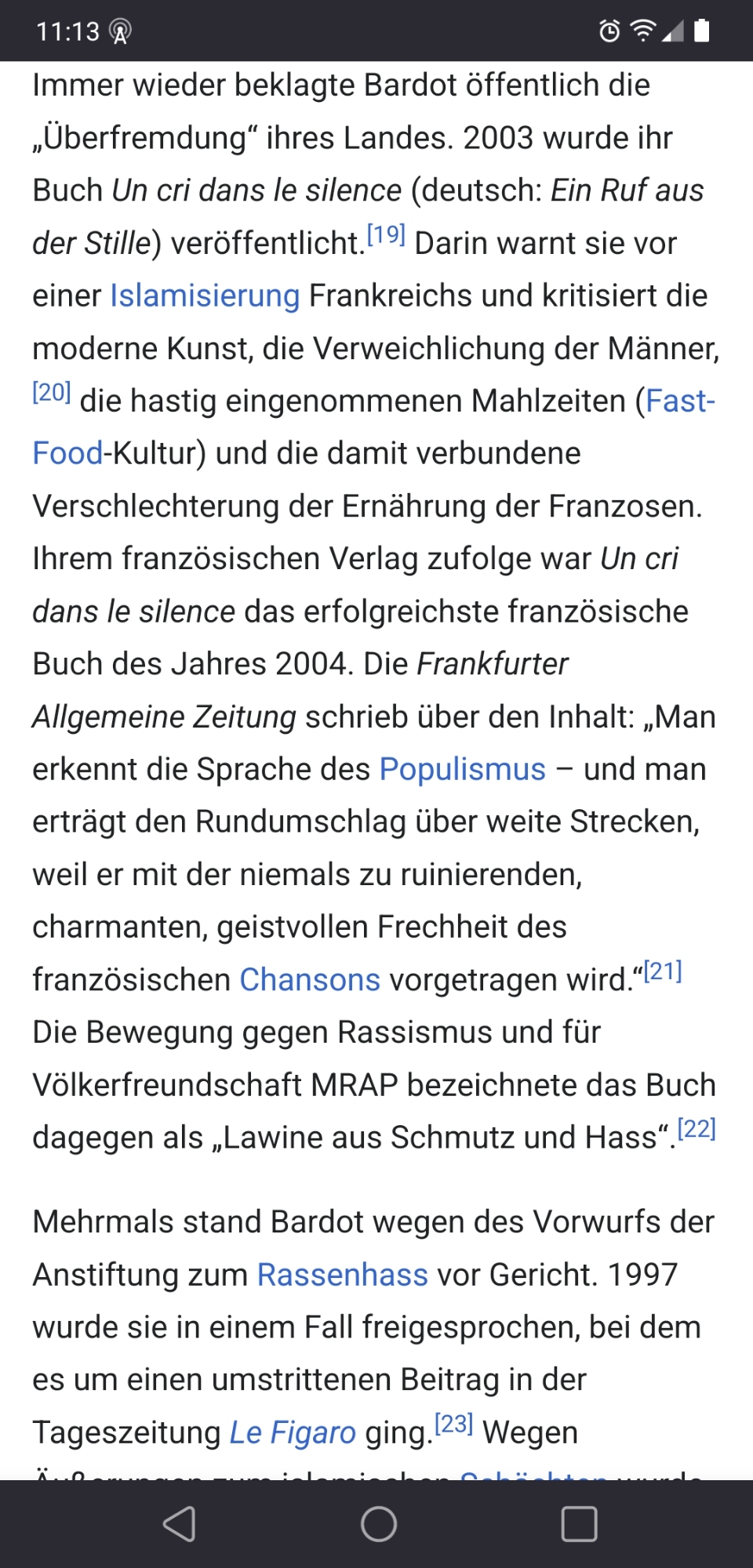Open the recent apps overview
This screenshot has height=1568, width=753.
click(579, 1524)
